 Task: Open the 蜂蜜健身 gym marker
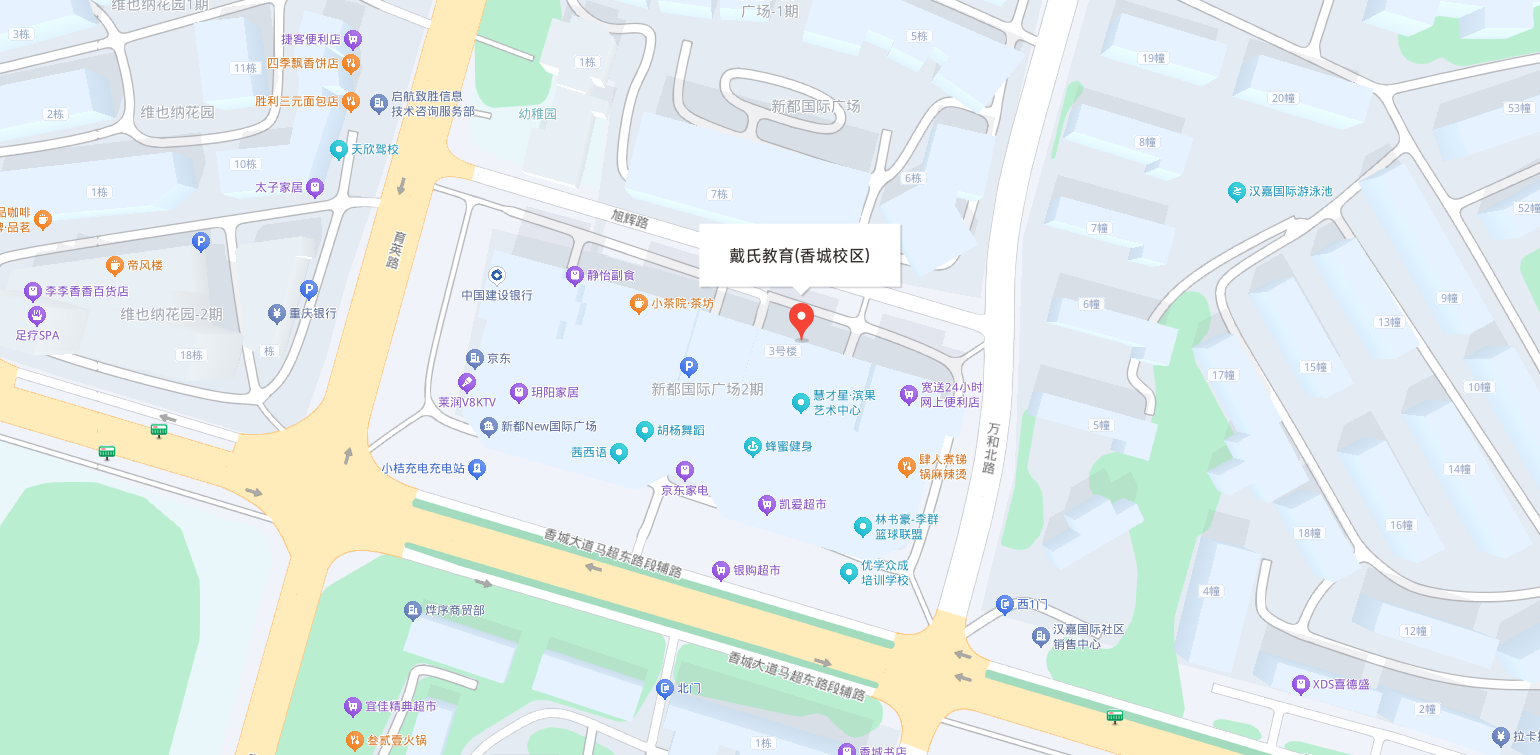tap(753, 447)
